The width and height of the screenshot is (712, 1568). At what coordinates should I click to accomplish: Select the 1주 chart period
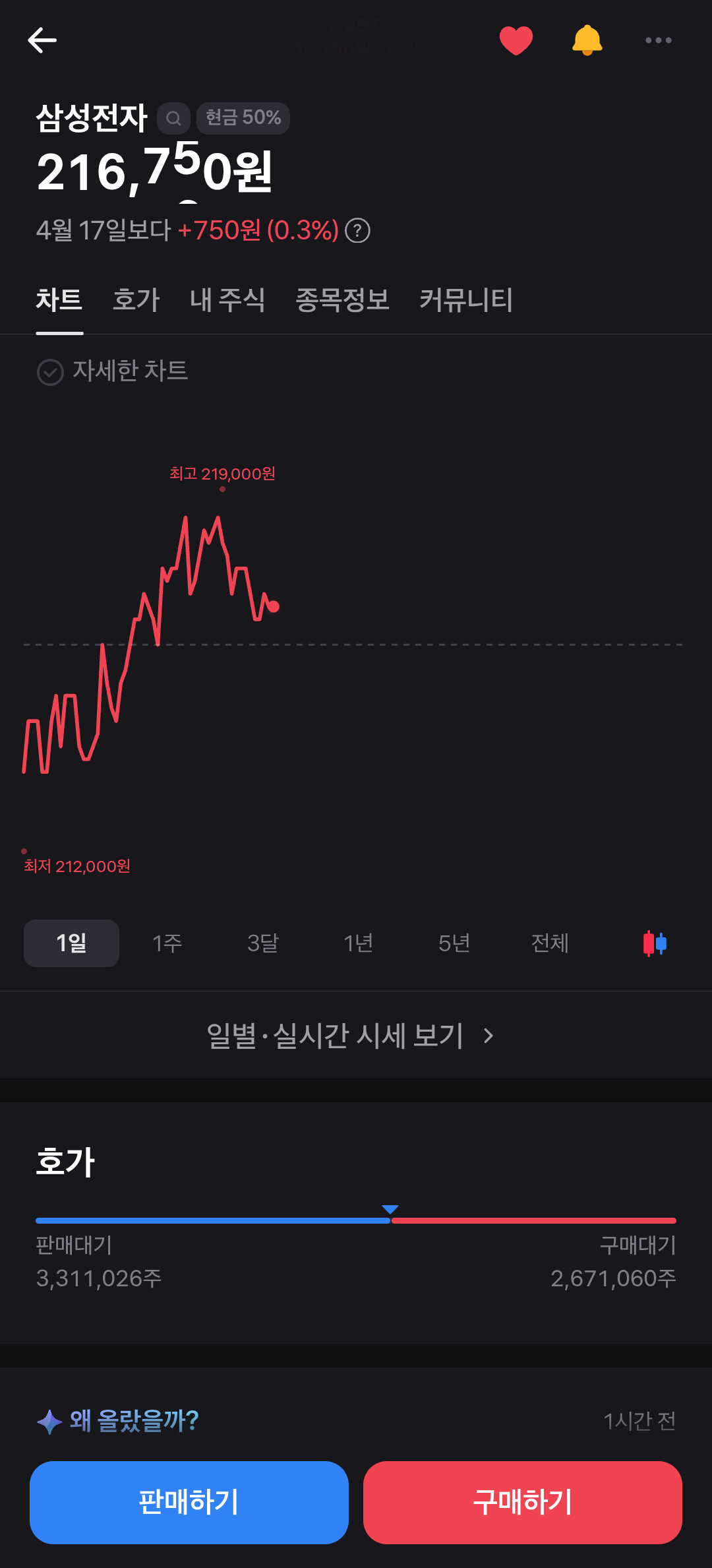tap(167, 943)
